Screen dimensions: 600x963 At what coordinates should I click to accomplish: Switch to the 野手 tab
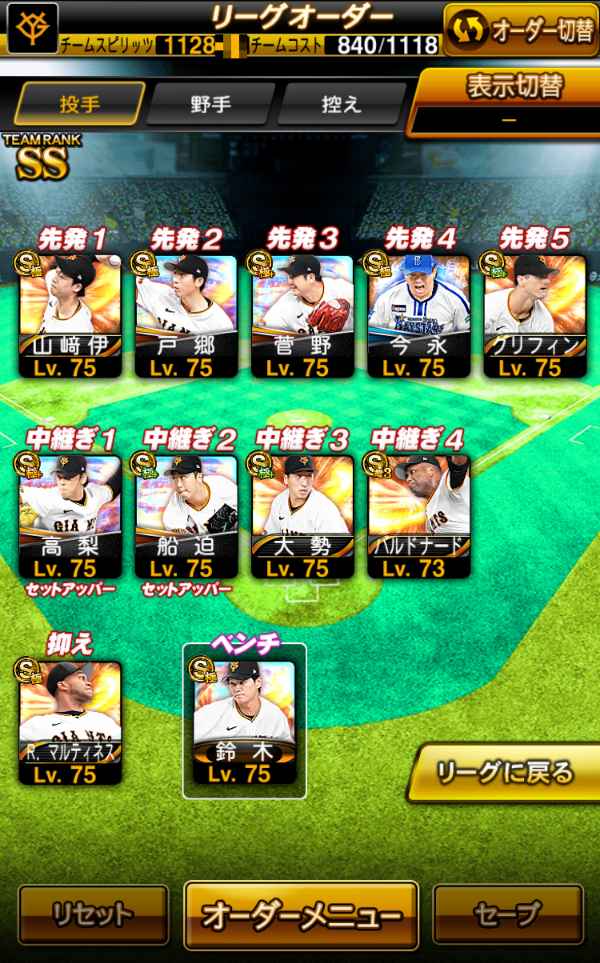click(210, 103)
